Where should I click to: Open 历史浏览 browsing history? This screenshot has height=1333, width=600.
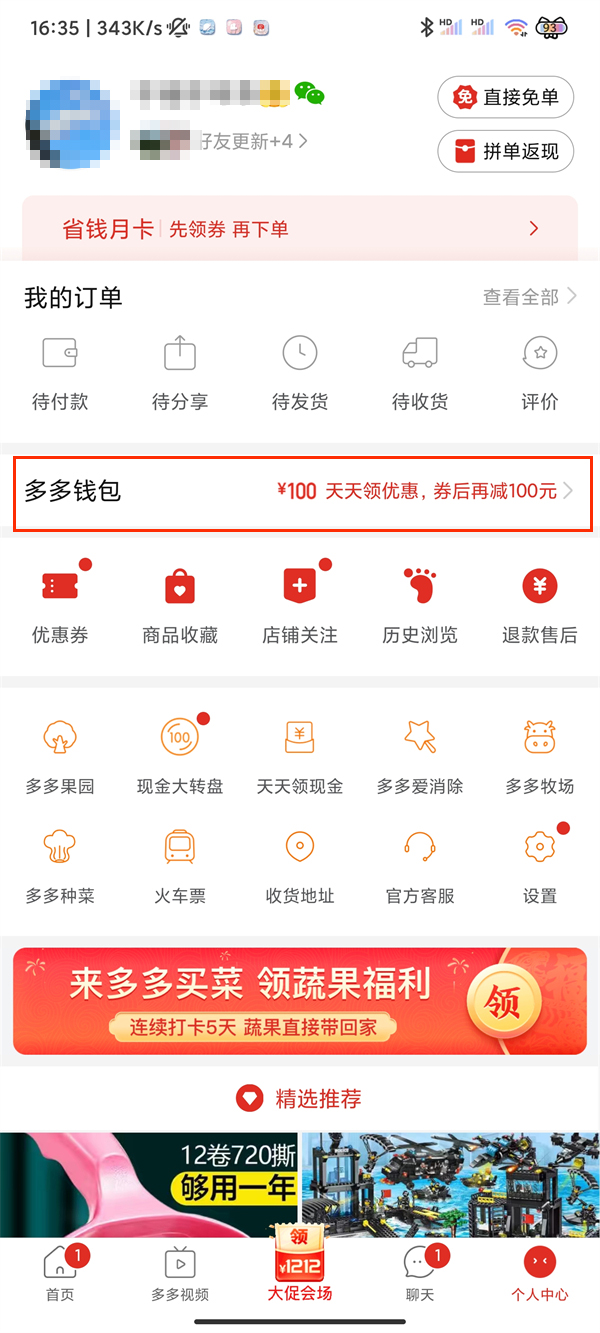420,606
